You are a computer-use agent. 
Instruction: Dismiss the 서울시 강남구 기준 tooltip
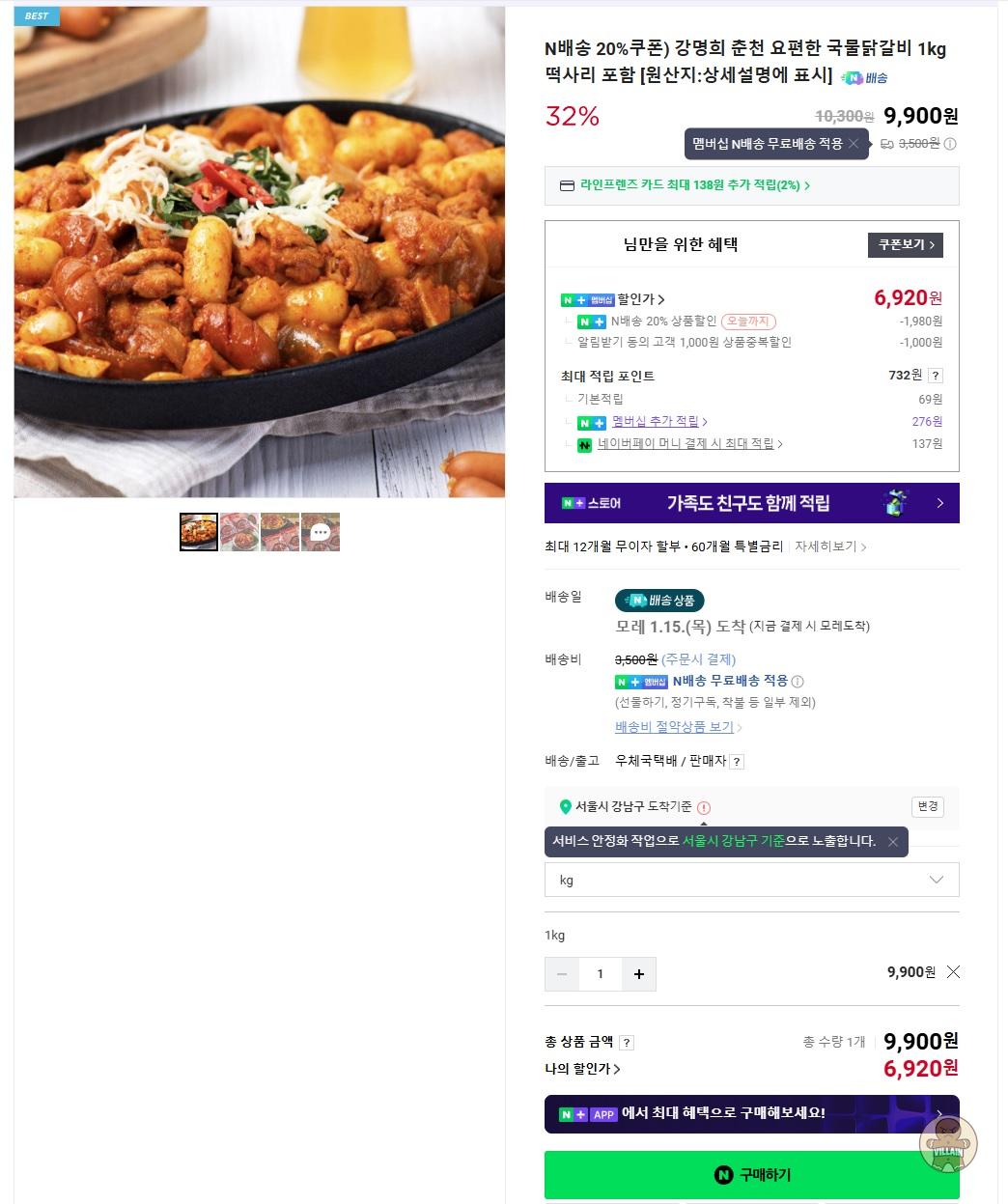click(x=893, y=842)
